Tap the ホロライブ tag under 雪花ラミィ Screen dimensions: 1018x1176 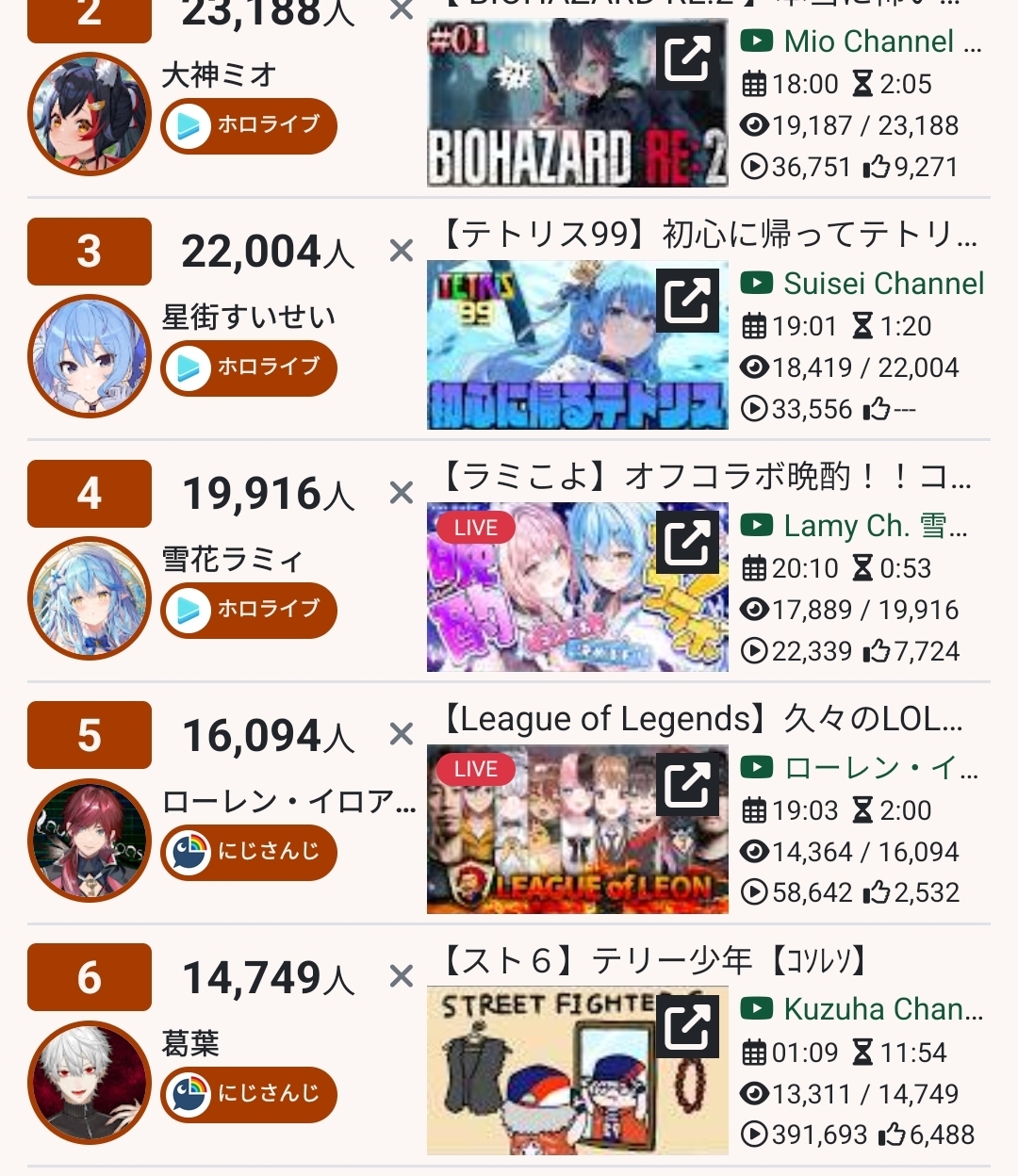click(x=249, y=610)
